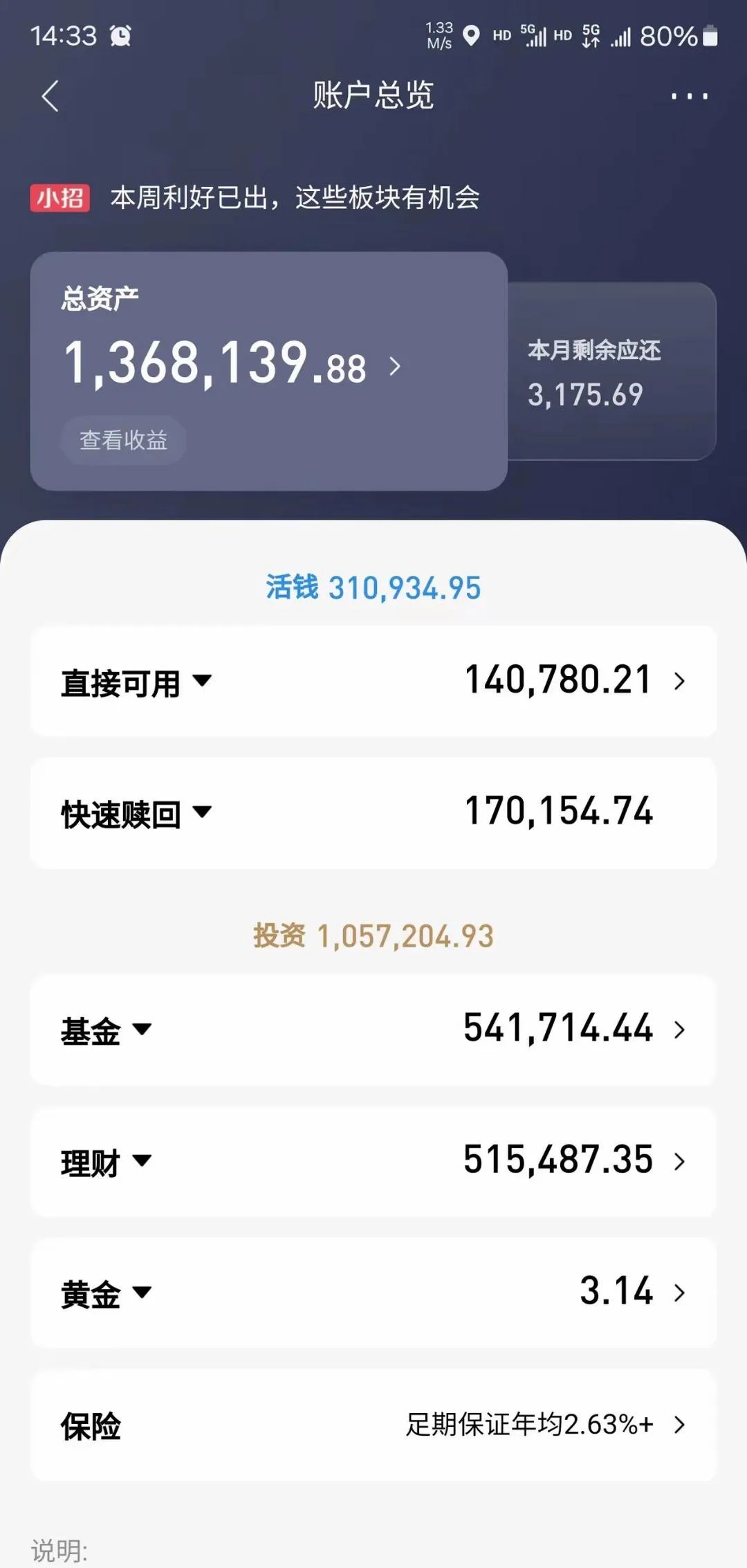
Task: Expand the 理财 dropdown arrow
Action: click(142, 1160)
